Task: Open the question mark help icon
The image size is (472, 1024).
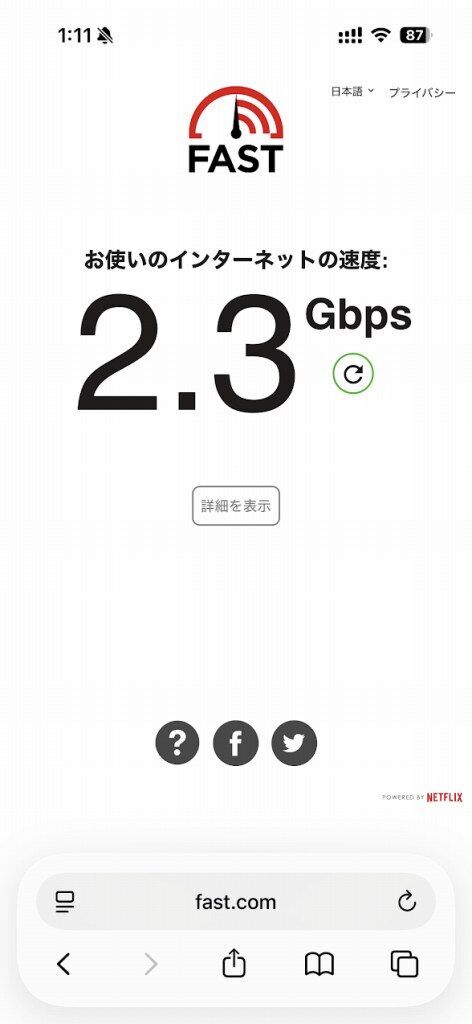Action: 177,743
